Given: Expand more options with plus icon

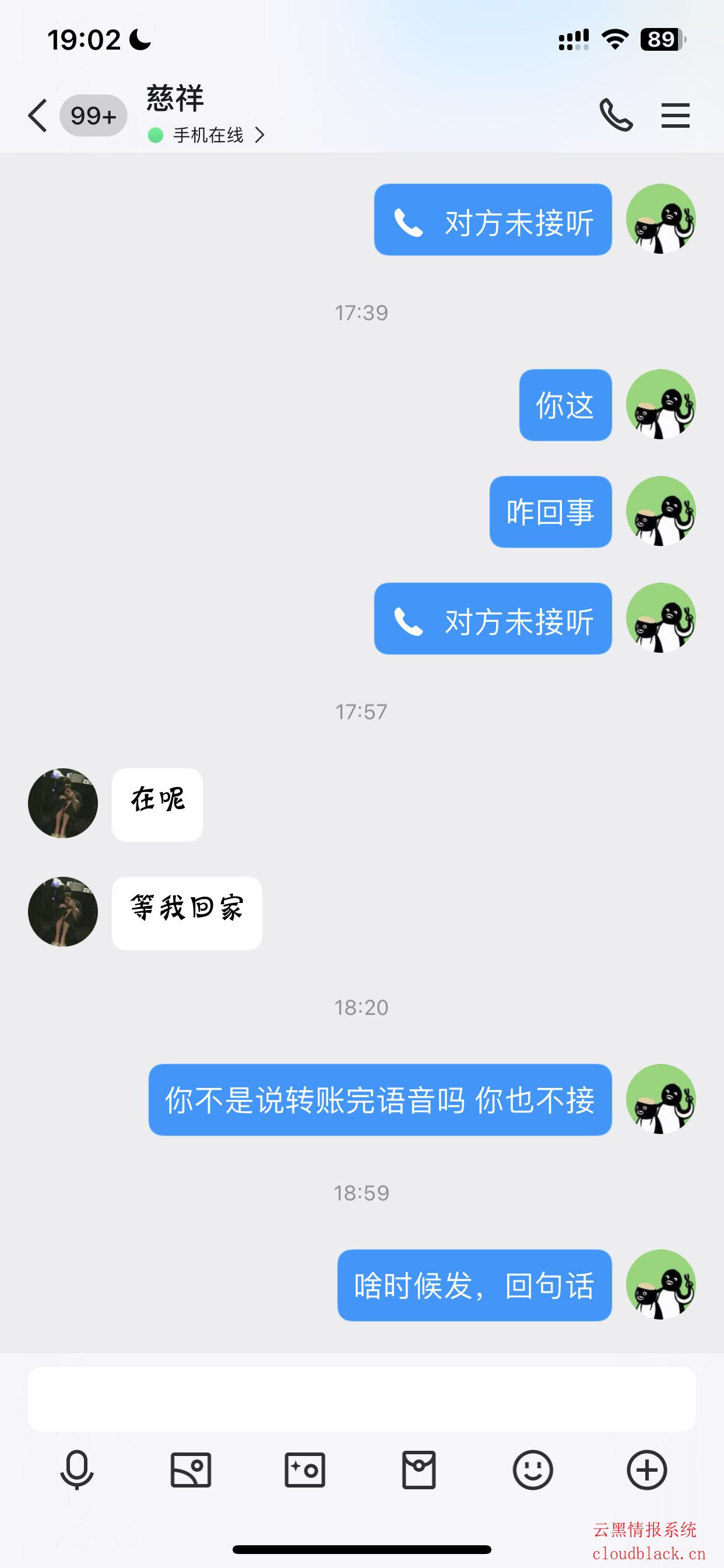Looking at the screenshot, I should click(x=646, y=1469).
